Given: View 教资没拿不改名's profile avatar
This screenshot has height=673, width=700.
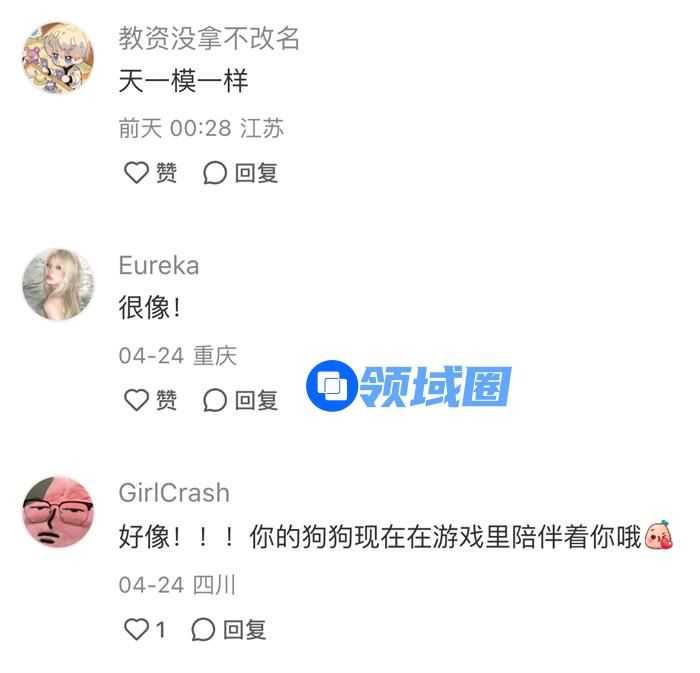Looking at the screenshot, I should click(x=58, y=59).
